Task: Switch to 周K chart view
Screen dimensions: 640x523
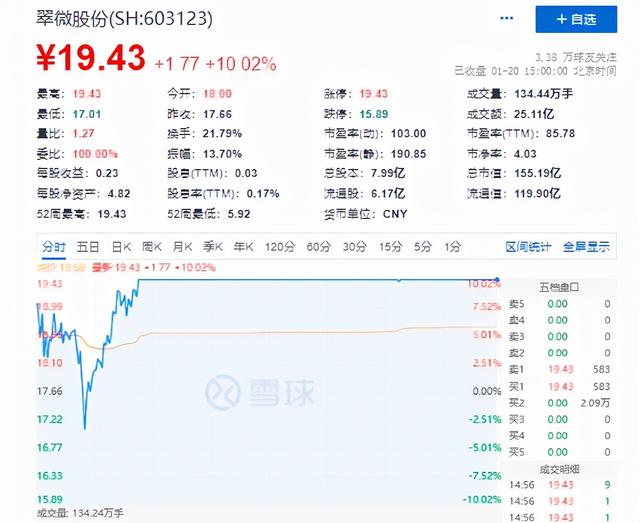Action: [x=152, y=246]
